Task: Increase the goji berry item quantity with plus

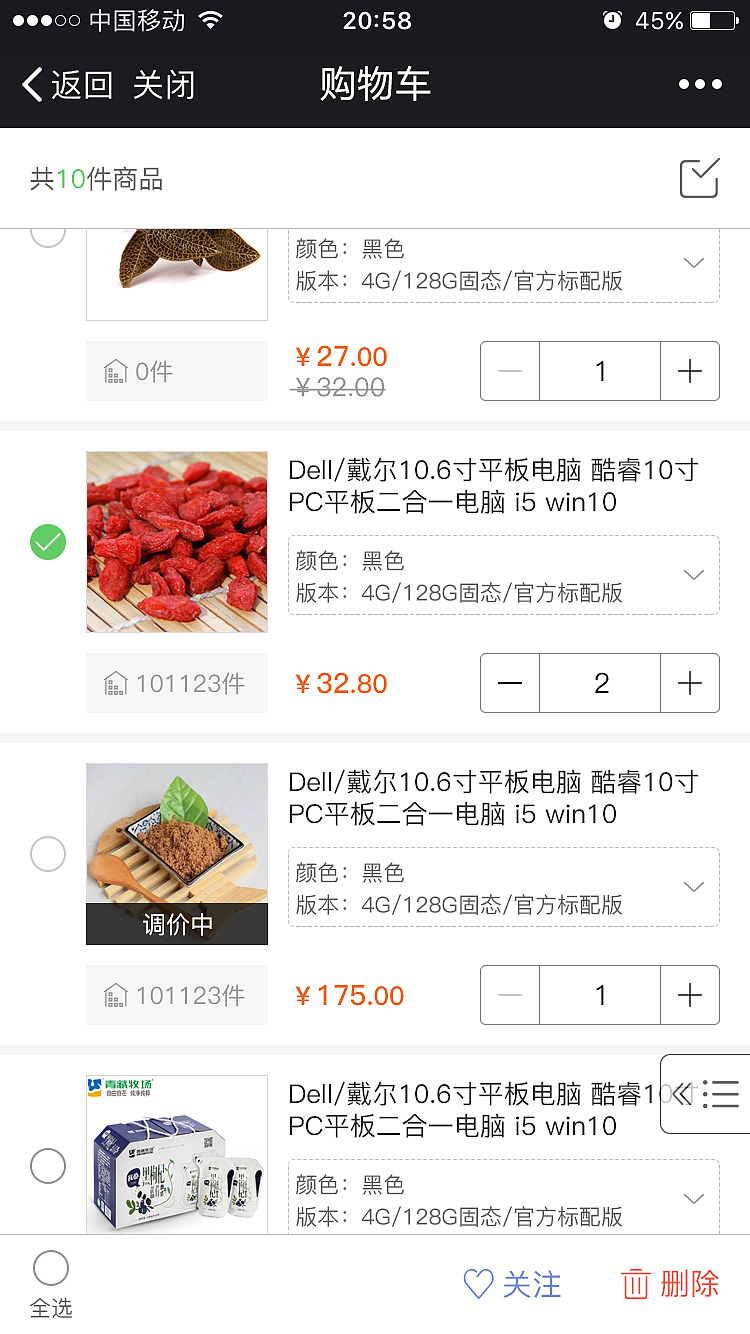Action: [690, 683]
